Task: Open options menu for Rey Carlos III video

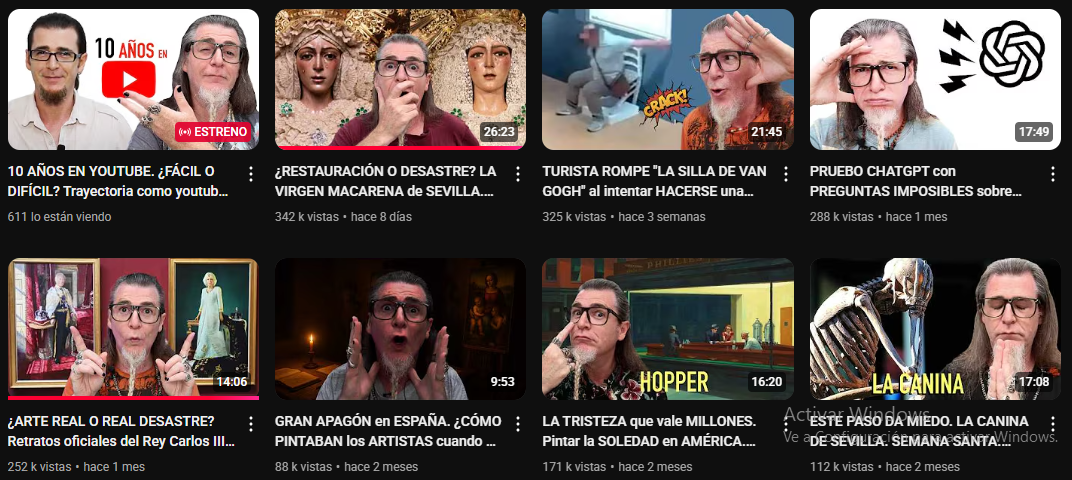Action: pos(250,423)
